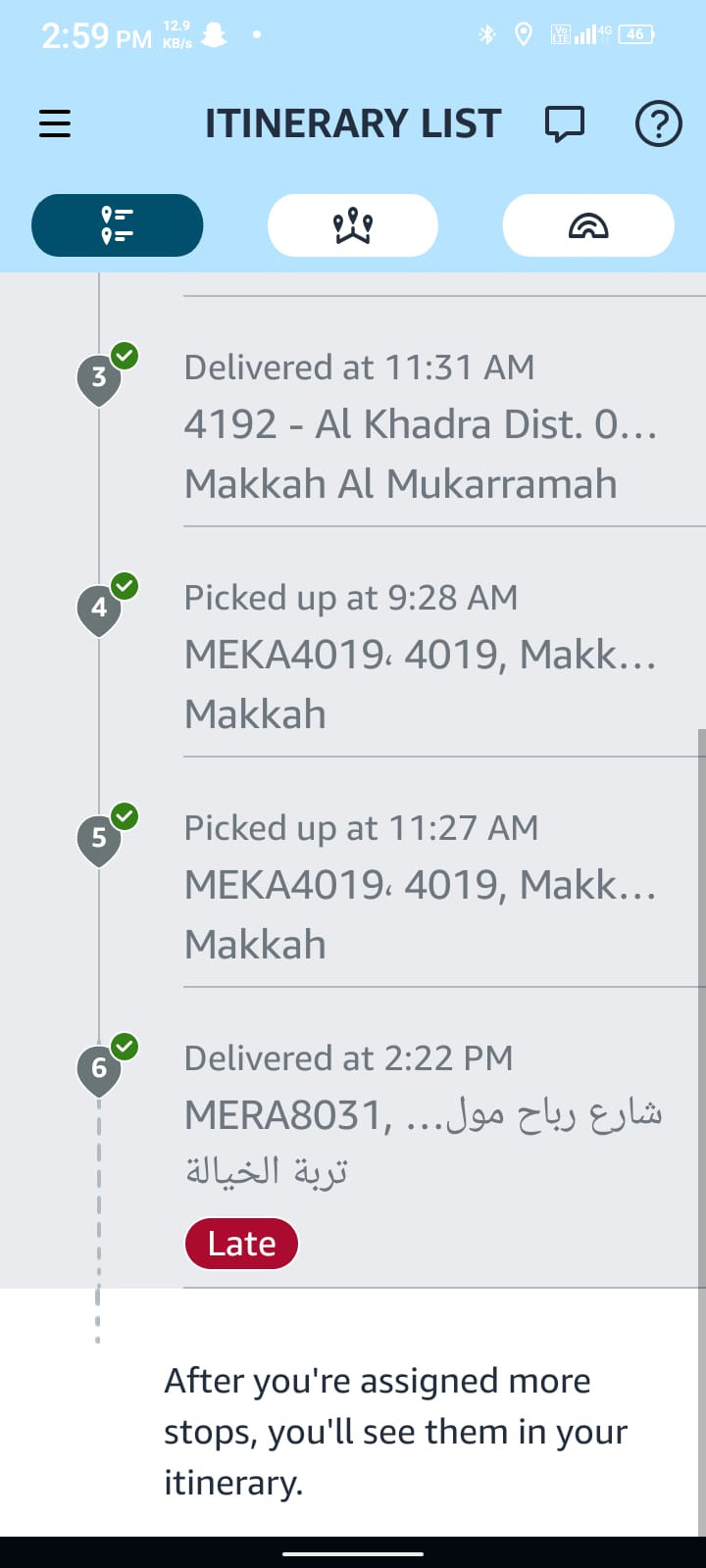Open the hamburger menu
This screenshot has width=706, height=1568.
55,124
